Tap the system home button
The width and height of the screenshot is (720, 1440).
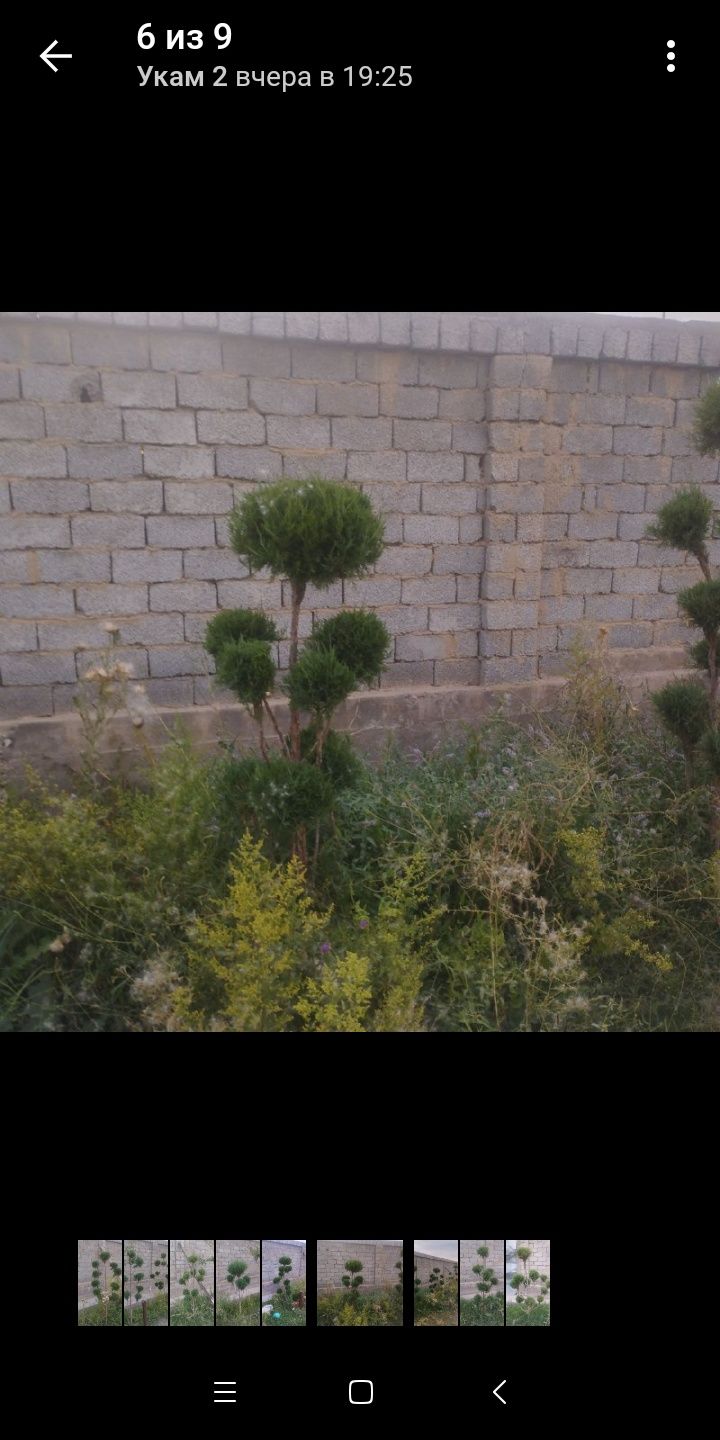360,1392
